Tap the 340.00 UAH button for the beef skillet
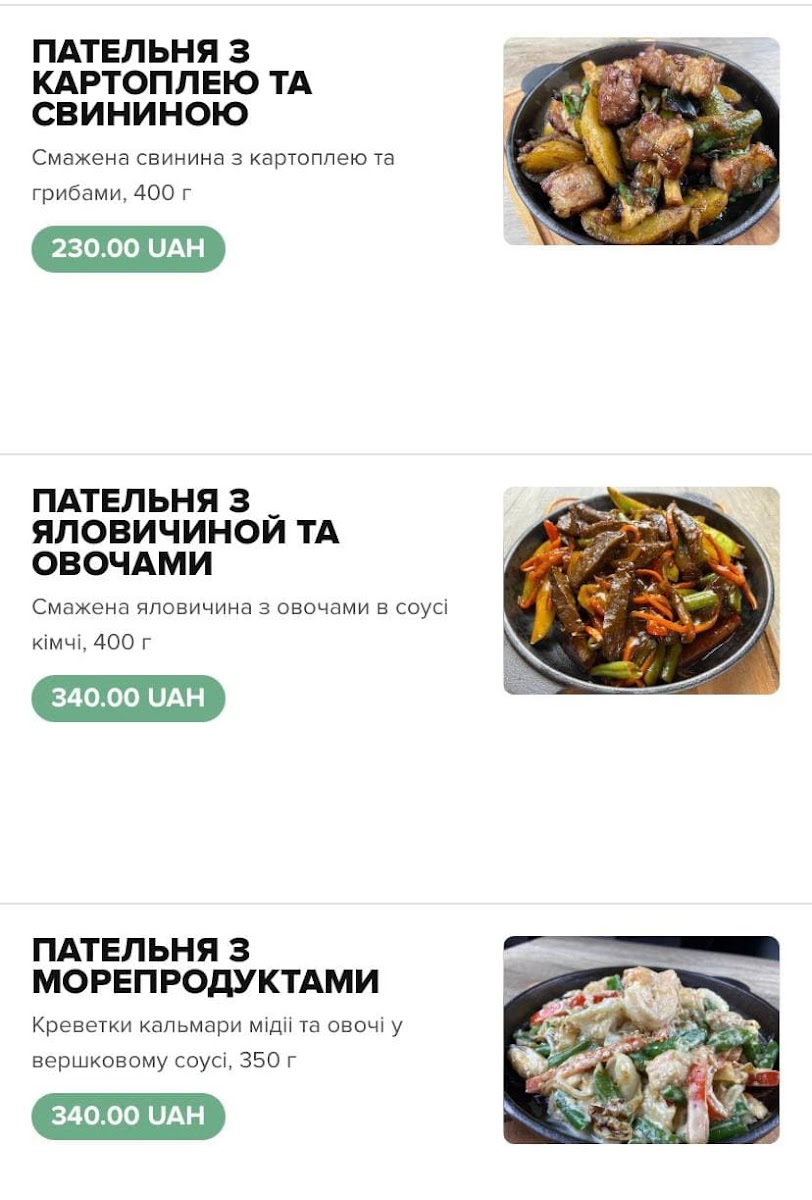Viewport: 812px width, 1200px height. coord(128,698)
